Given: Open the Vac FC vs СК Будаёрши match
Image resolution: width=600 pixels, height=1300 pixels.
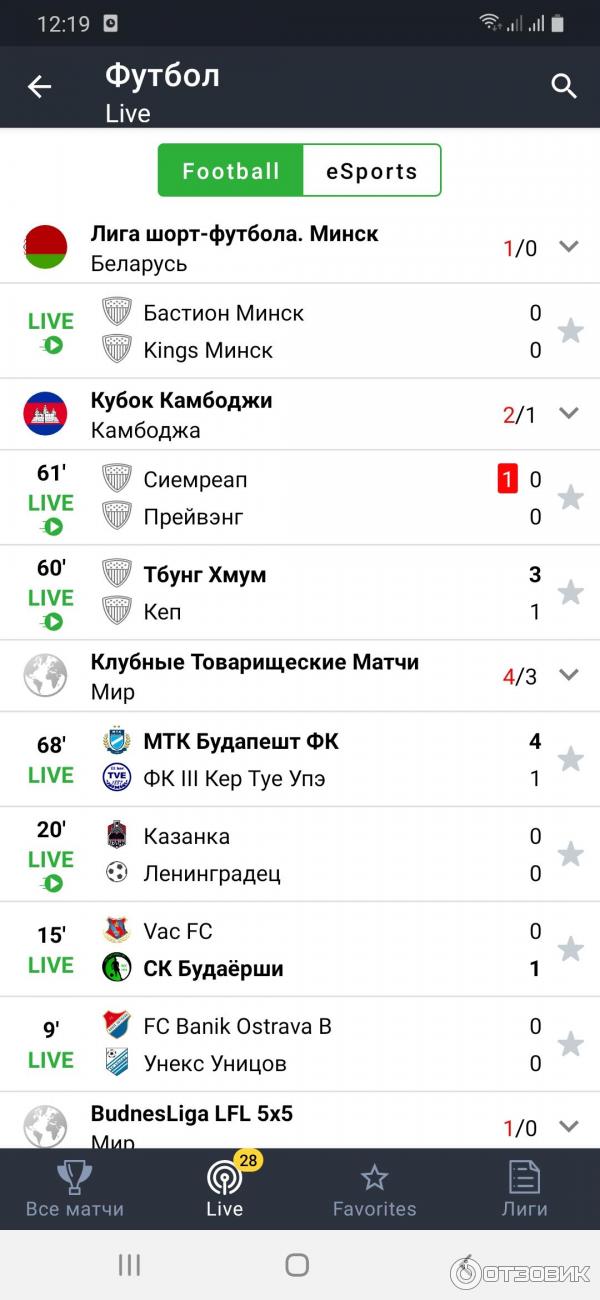Looking at the screenshot, I should pos(300,949).
